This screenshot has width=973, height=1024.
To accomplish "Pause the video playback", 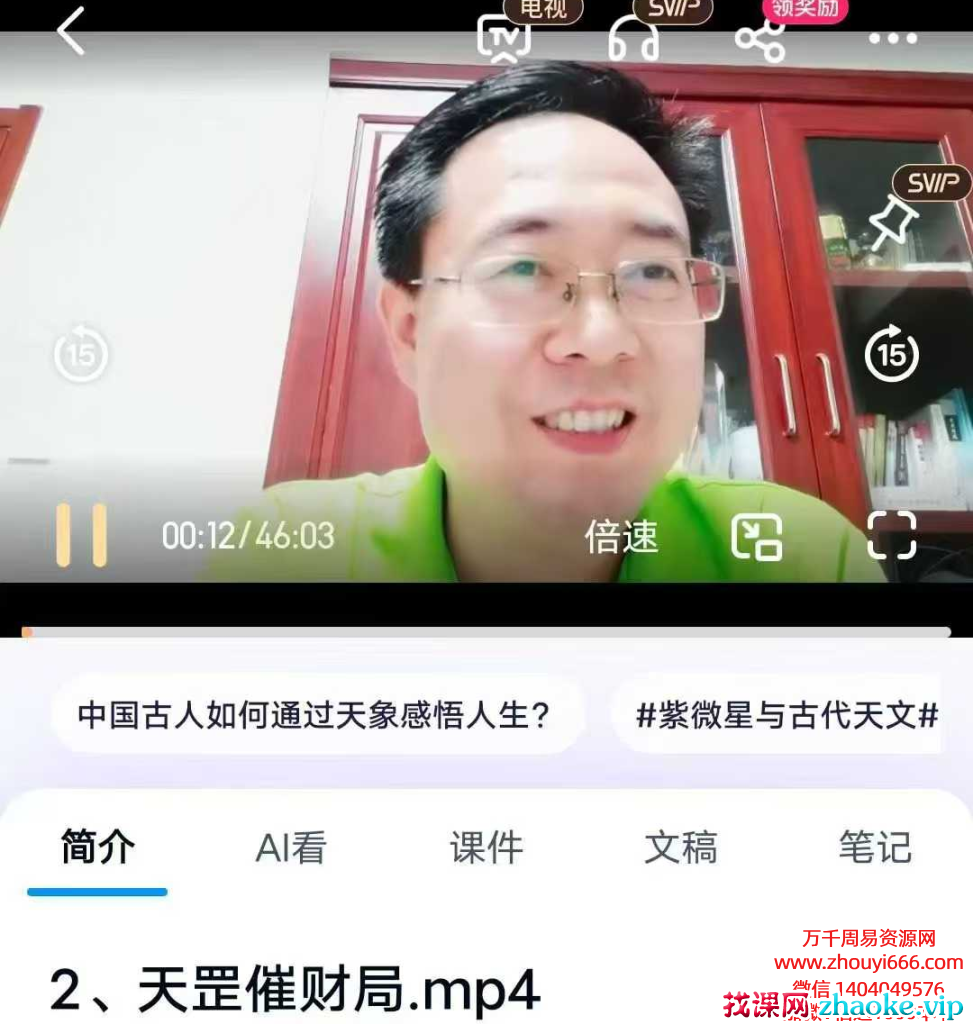I will [x=81, y=535].
